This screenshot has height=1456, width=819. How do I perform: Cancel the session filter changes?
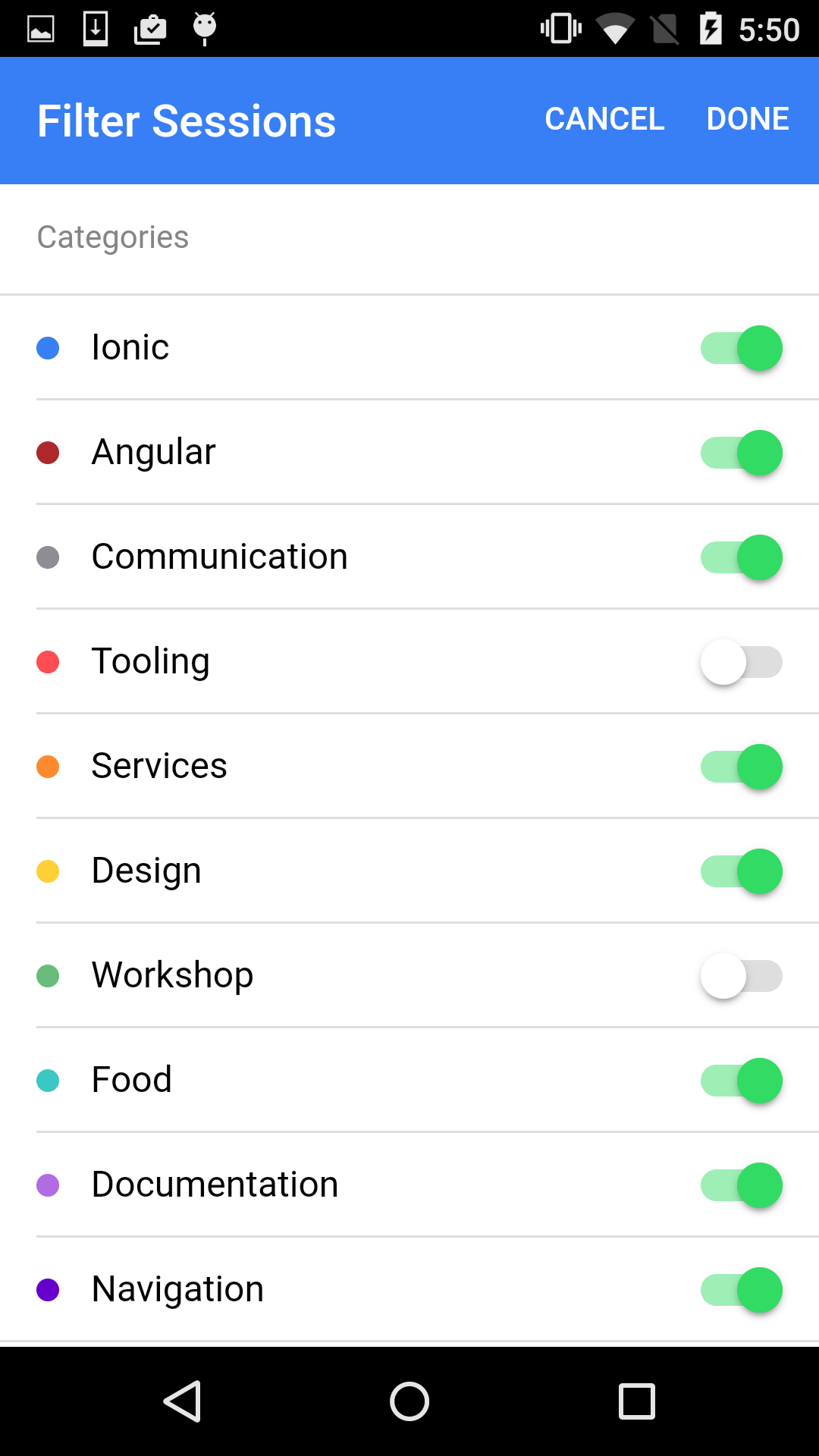[x=604, y=119]
